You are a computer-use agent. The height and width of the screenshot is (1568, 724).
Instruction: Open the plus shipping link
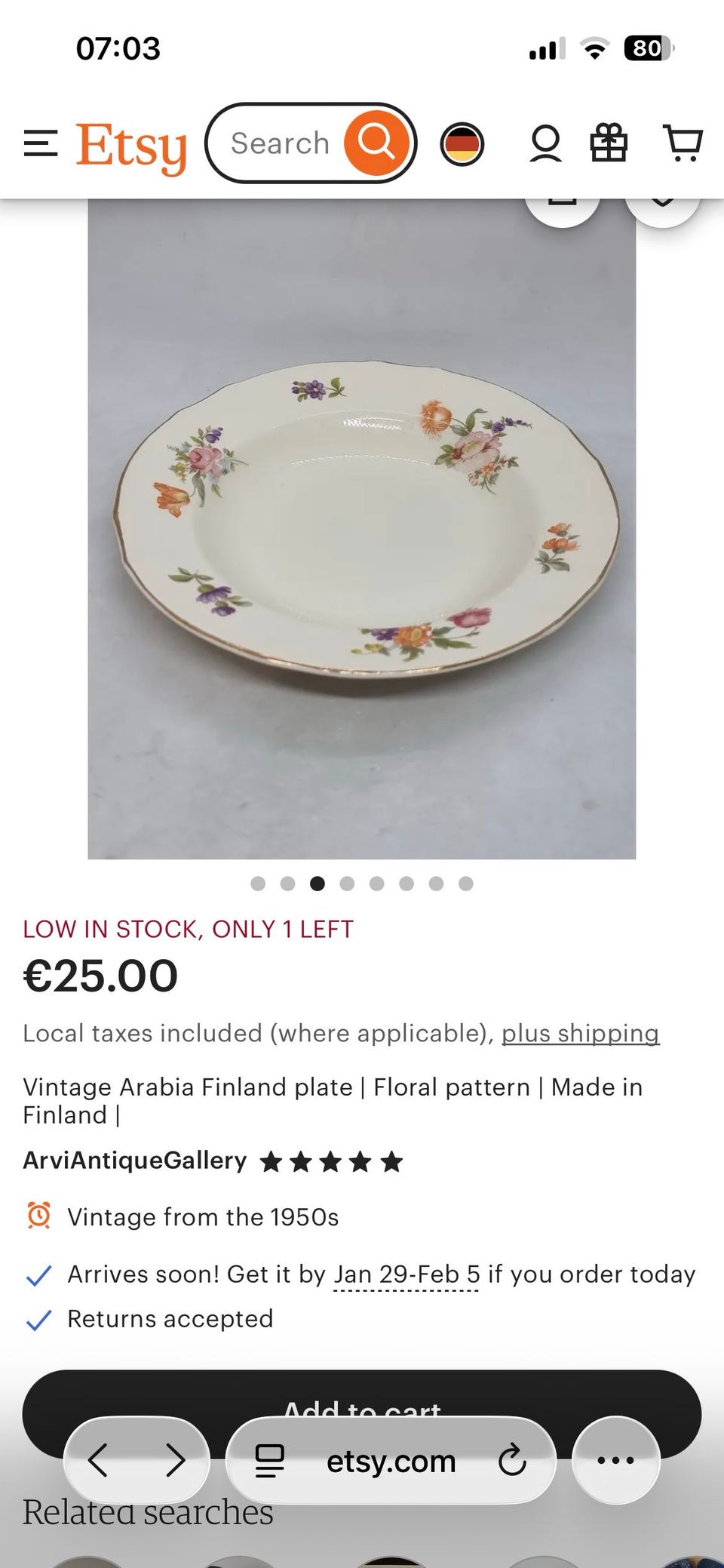(x=581, y=1033)
